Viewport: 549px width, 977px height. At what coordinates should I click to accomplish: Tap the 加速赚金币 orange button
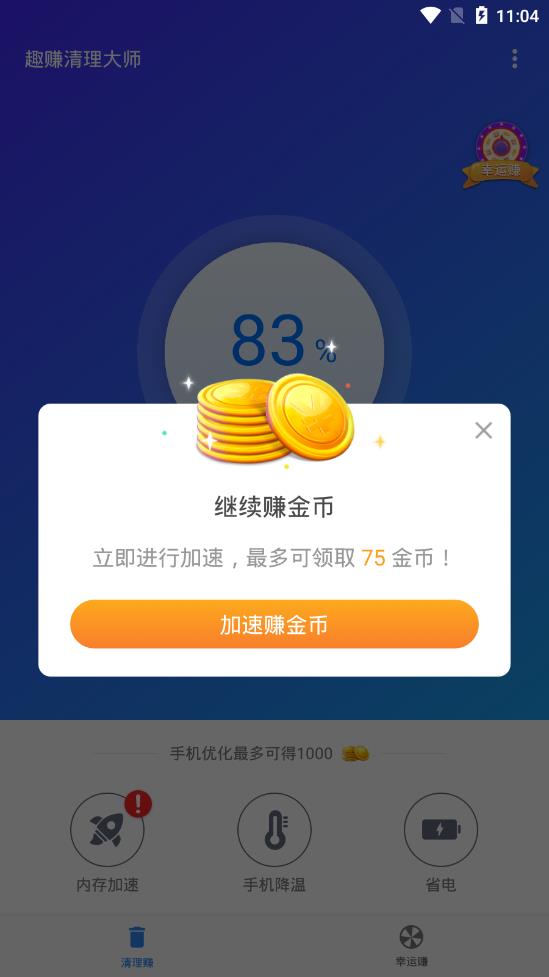point(274,624)
